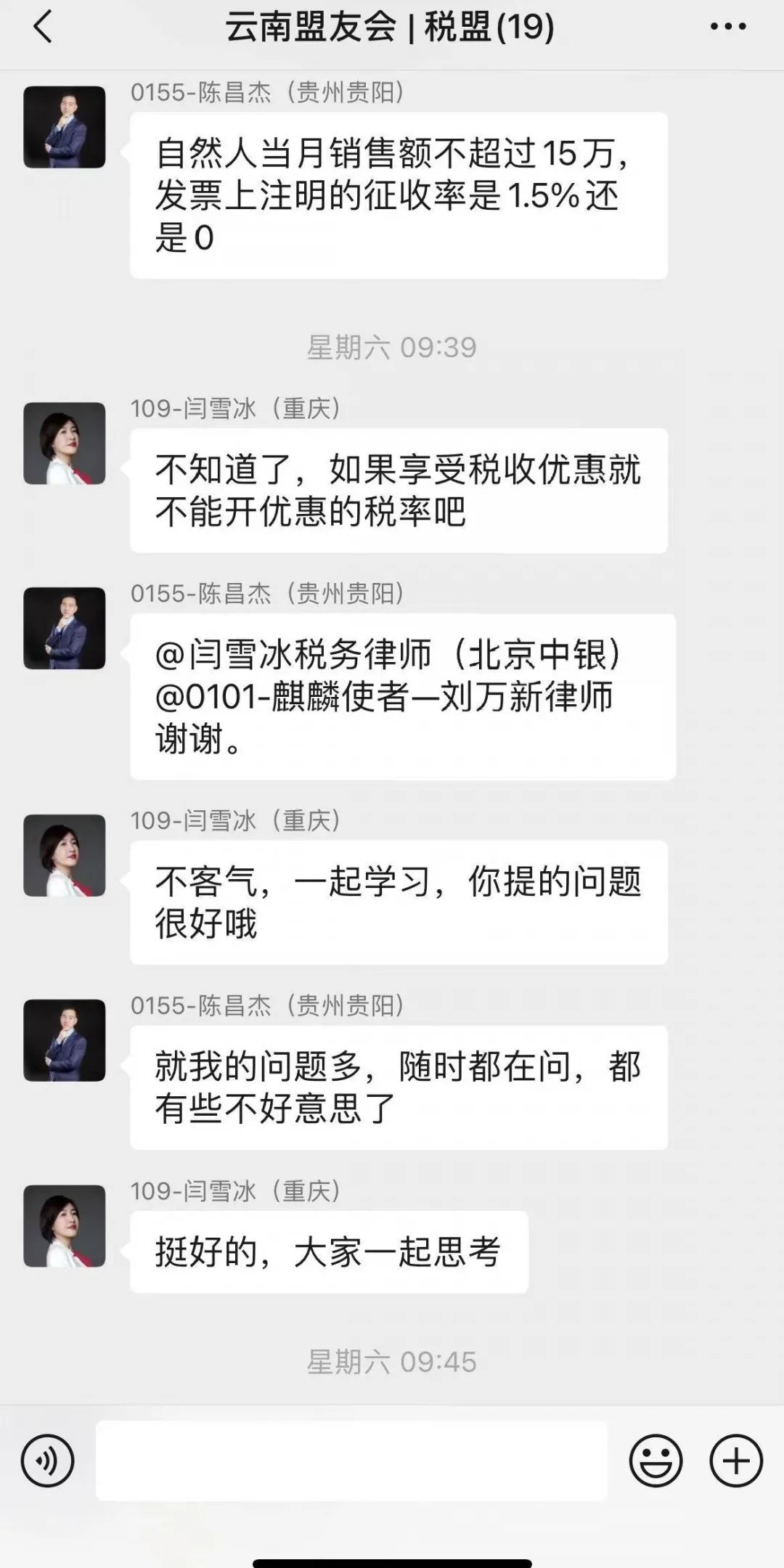Viewport: 784px width, 1568px height.
Task: Open the group chat info menu
Action: tap(727, 28)
